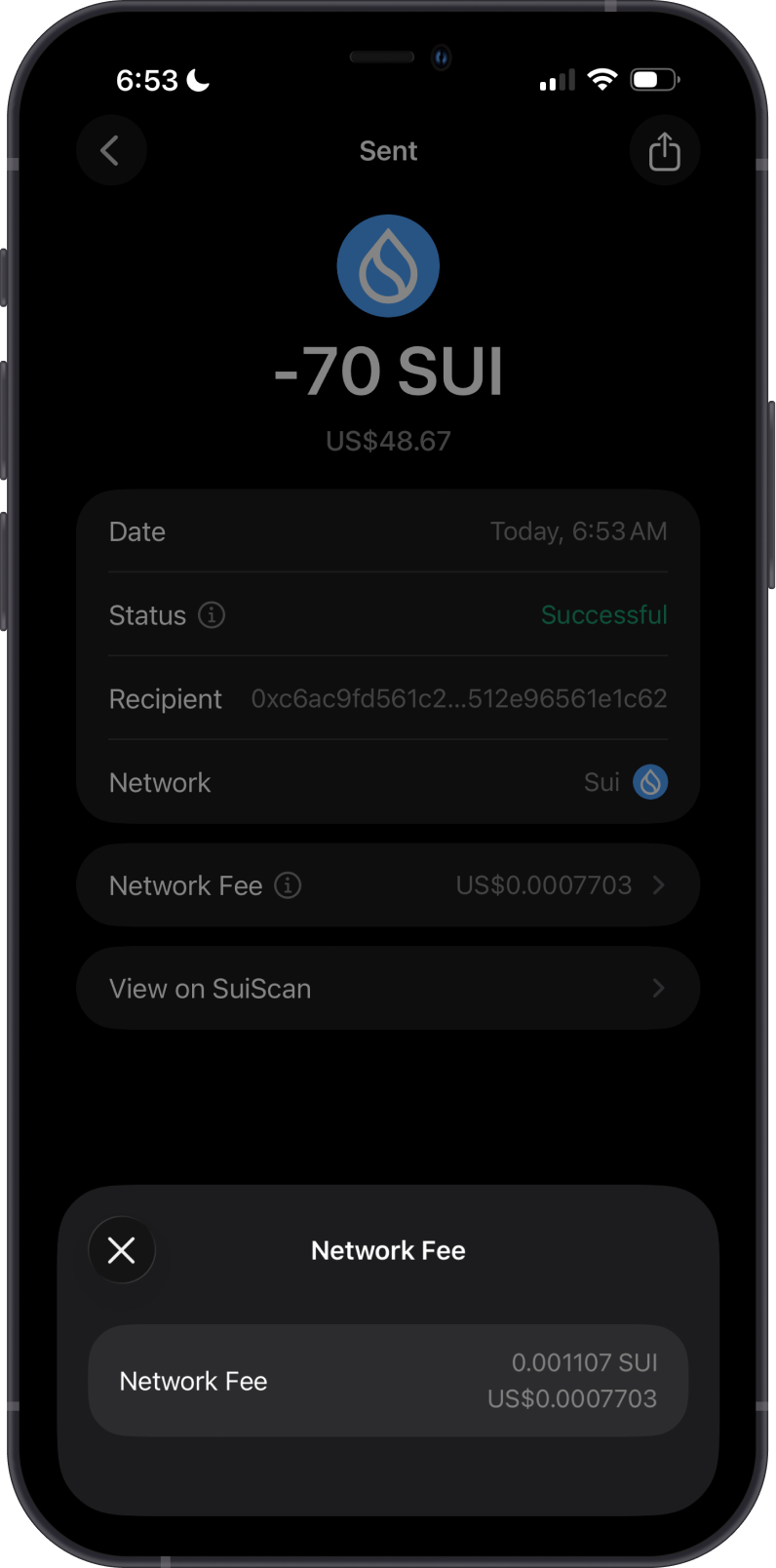The height and width of the screenshot is (1568, 776).
Task: Share this transaction
Action: click(x=665, y=150)
